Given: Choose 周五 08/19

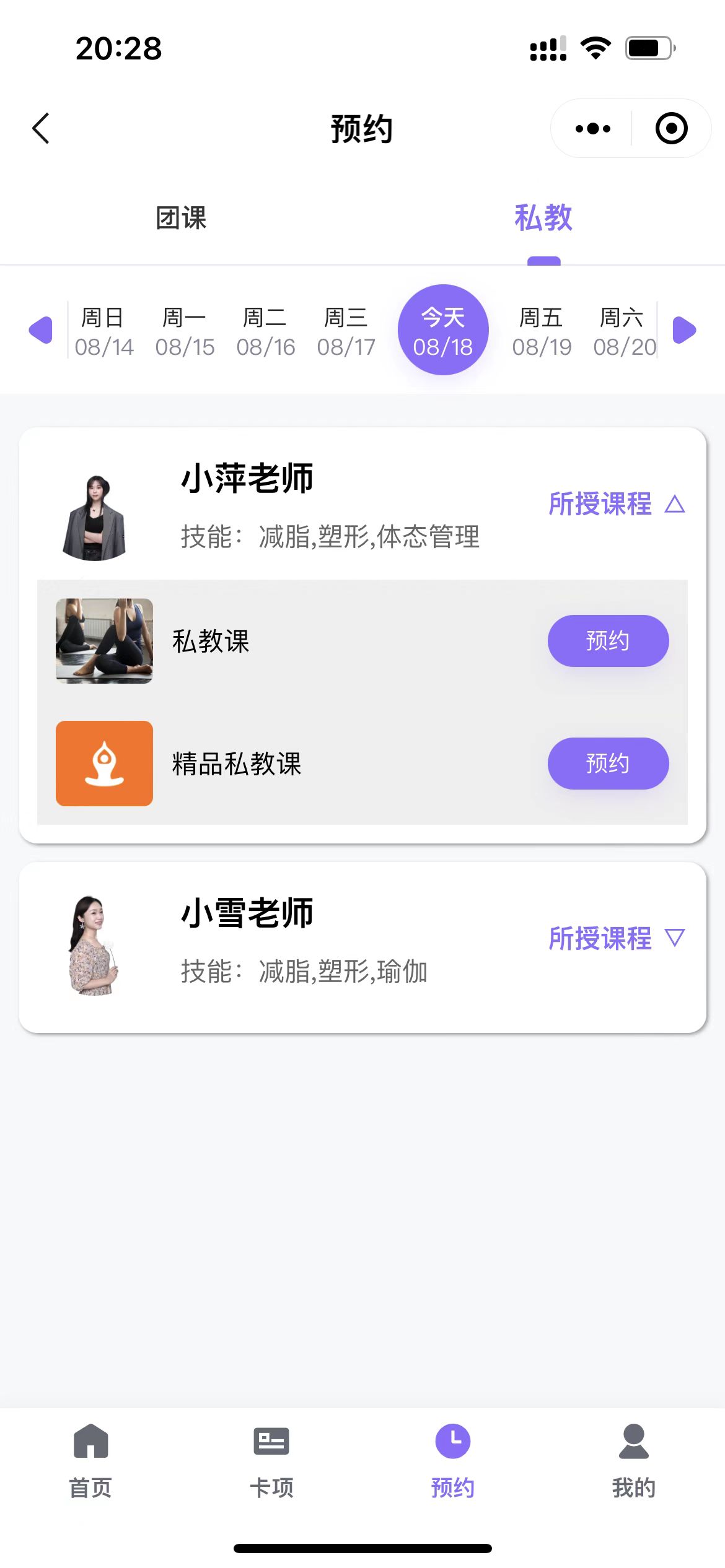Looking at the screenshot, I should pos(542,331).
